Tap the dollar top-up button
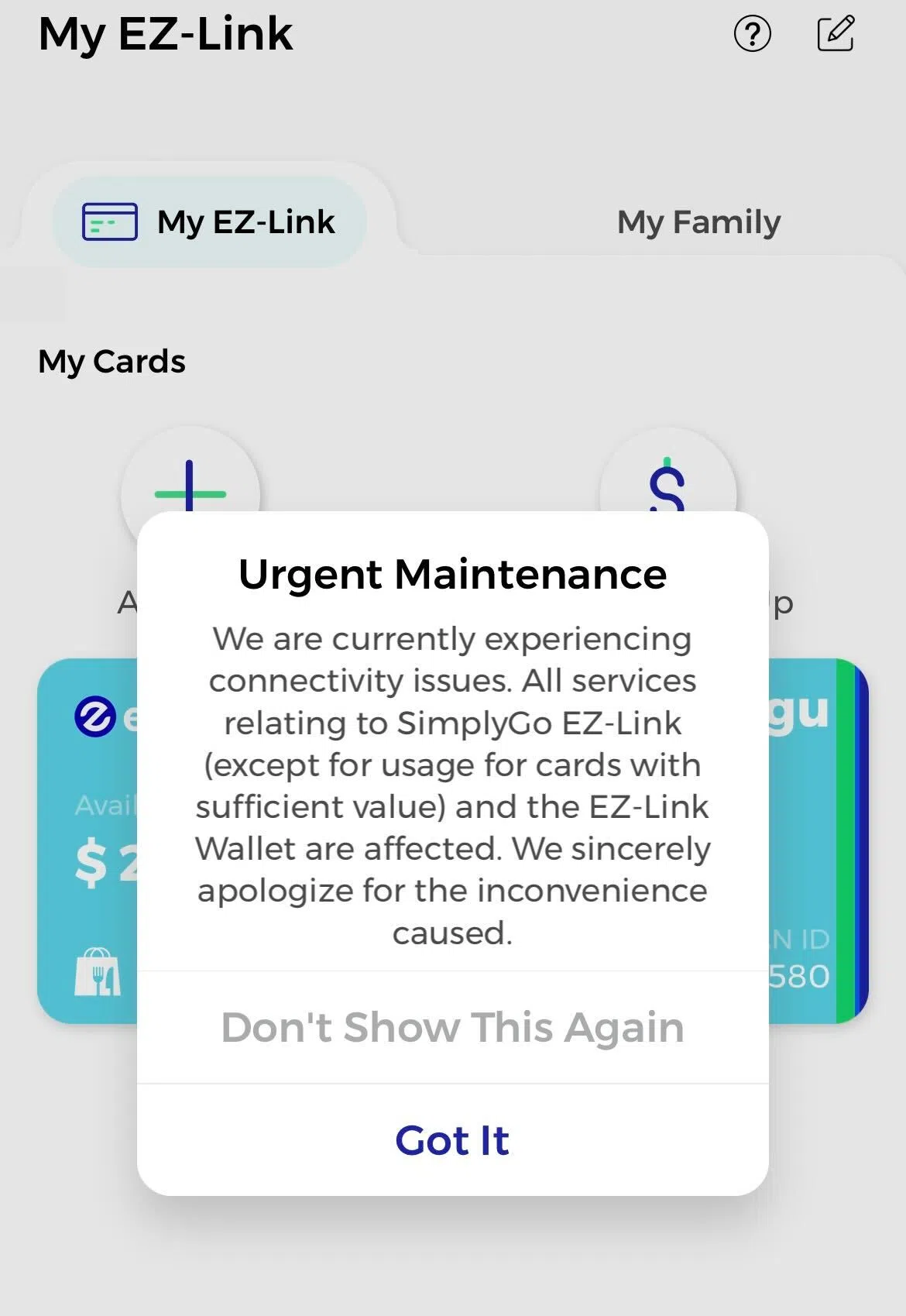This screenshot has height=1316, width=906. (x=667, y=482)
